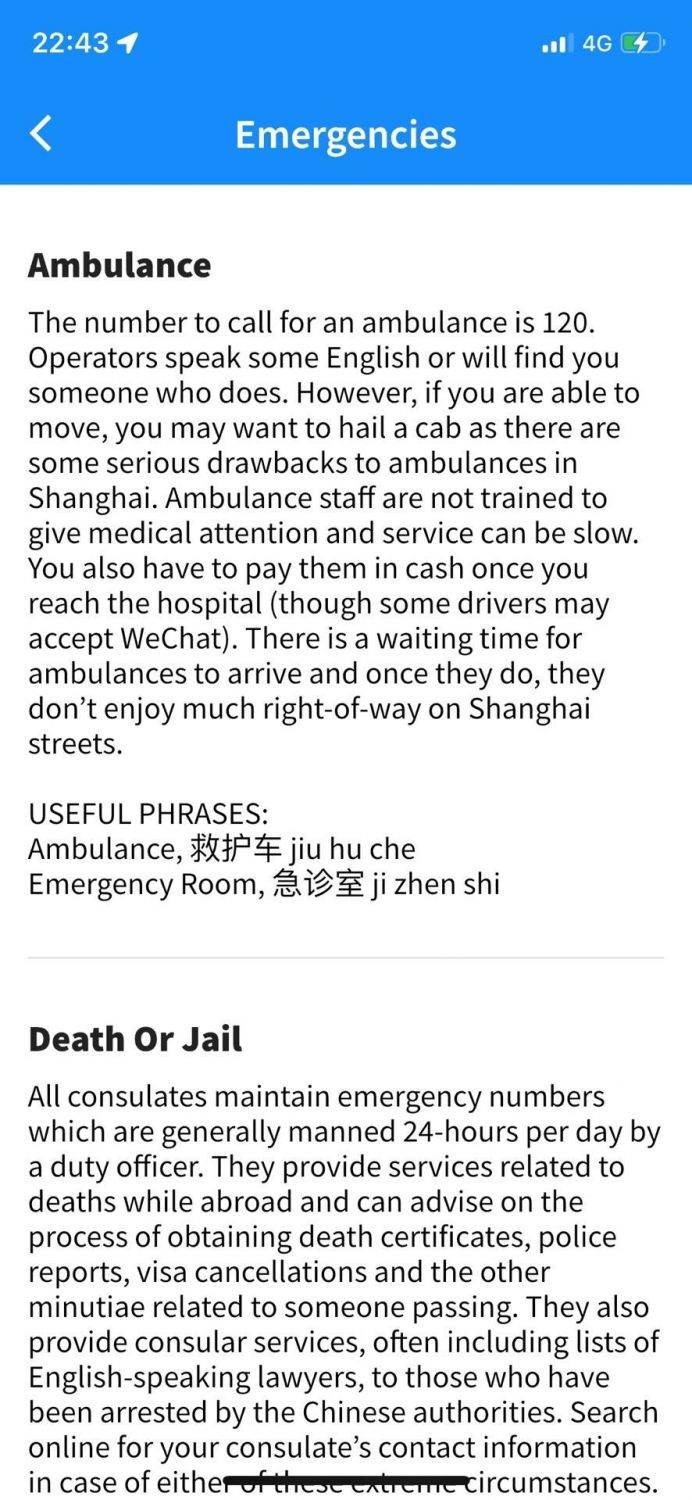Go back from the Emergencies page
The image size is (692, 1500).
(41, 133)
